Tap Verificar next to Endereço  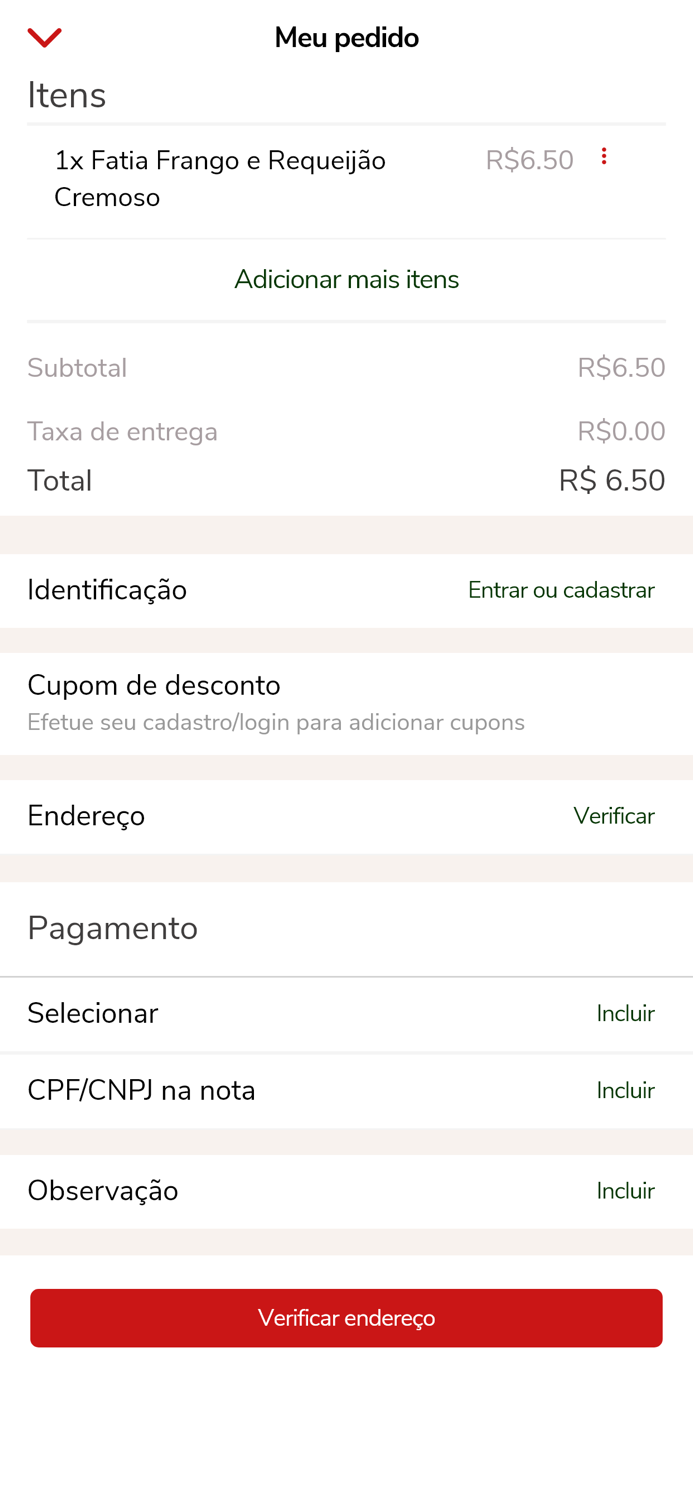click(x=613, y=817)
